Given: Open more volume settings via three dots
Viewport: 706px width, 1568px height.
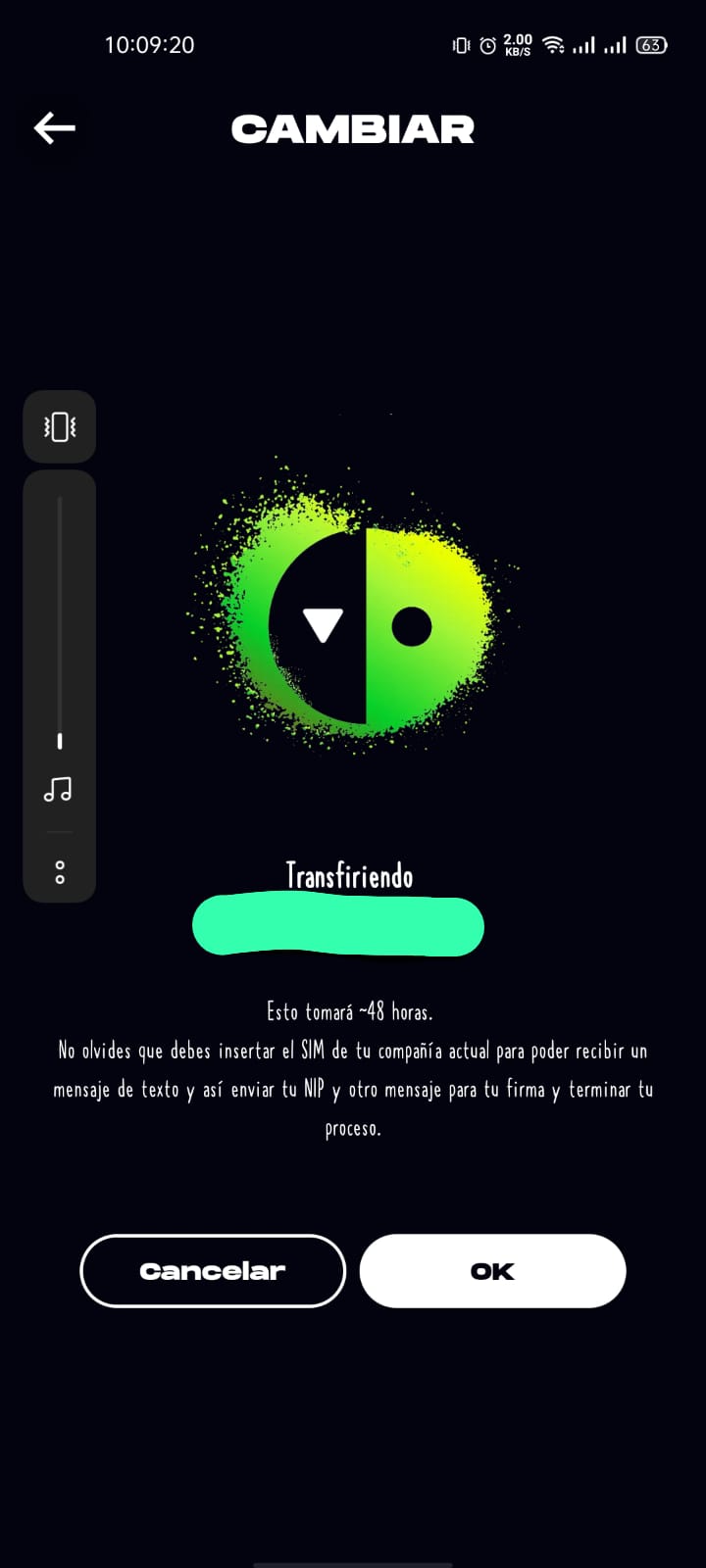Looking at the screenshot, I should 60,871.
